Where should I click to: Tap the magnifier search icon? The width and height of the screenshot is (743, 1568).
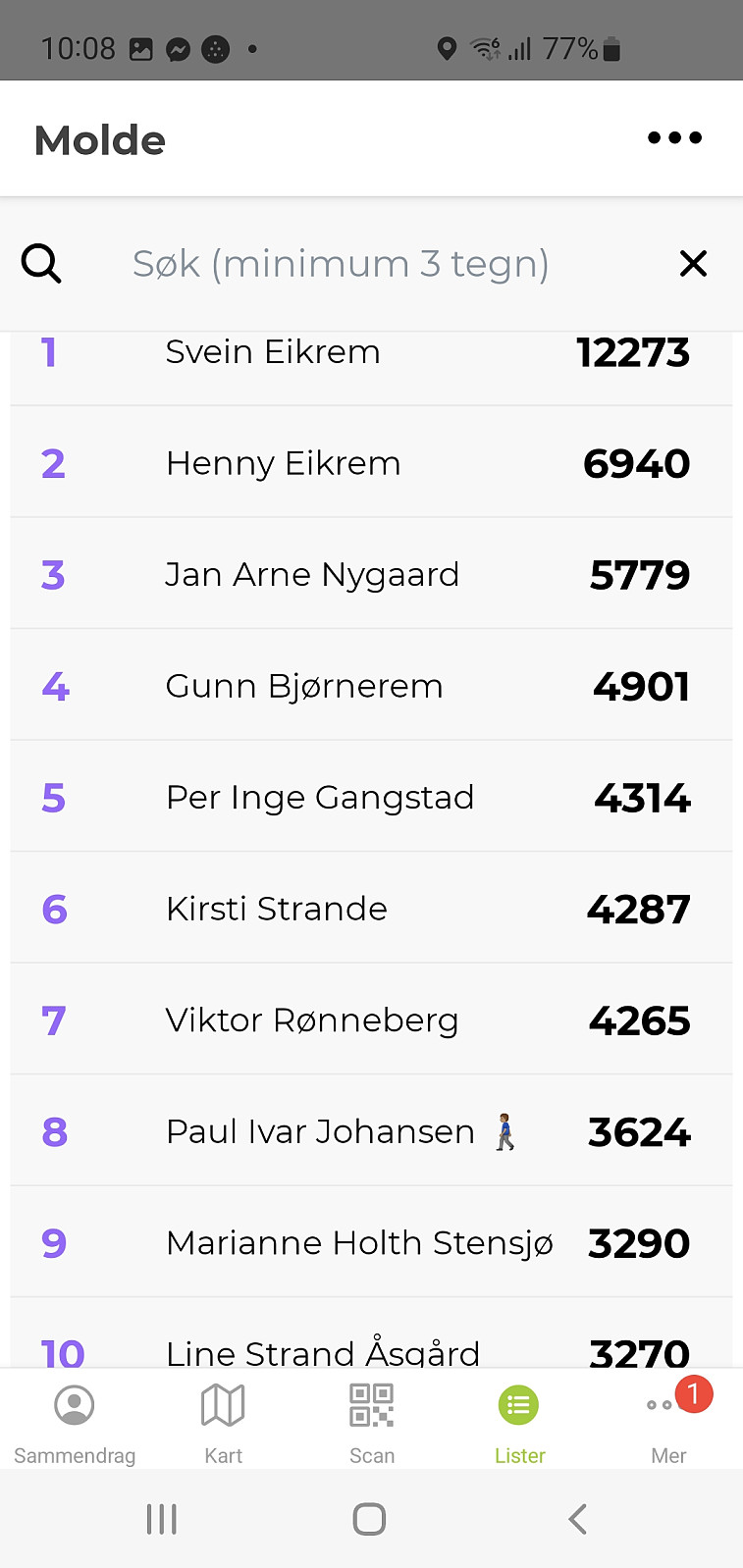[x=41, y=264]
